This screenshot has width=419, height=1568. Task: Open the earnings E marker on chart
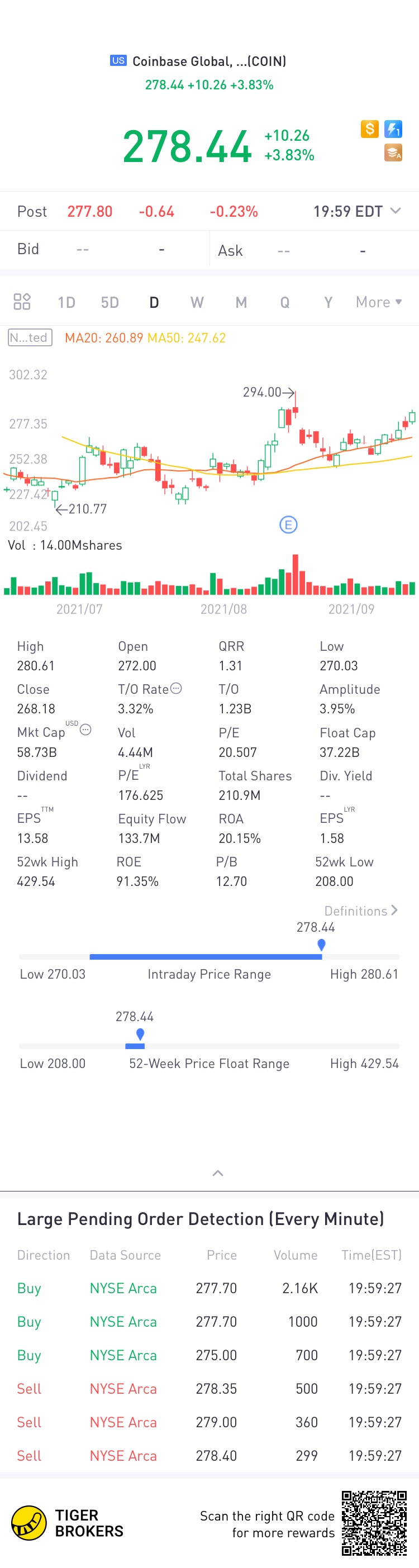pyautogui.click(x=288, y=525)
